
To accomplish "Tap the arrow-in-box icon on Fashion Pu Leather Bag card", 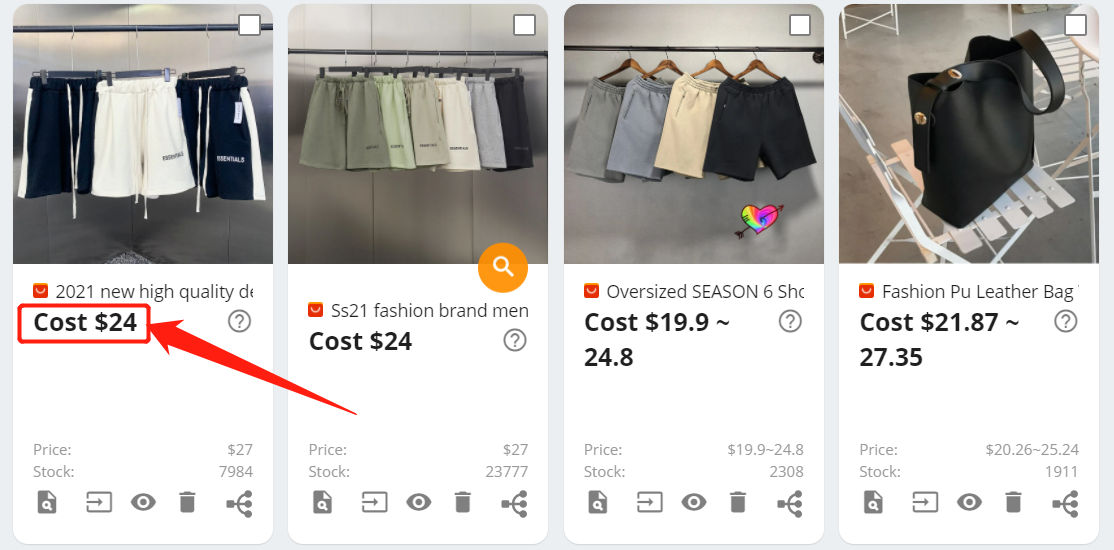I will pos(925,502).
